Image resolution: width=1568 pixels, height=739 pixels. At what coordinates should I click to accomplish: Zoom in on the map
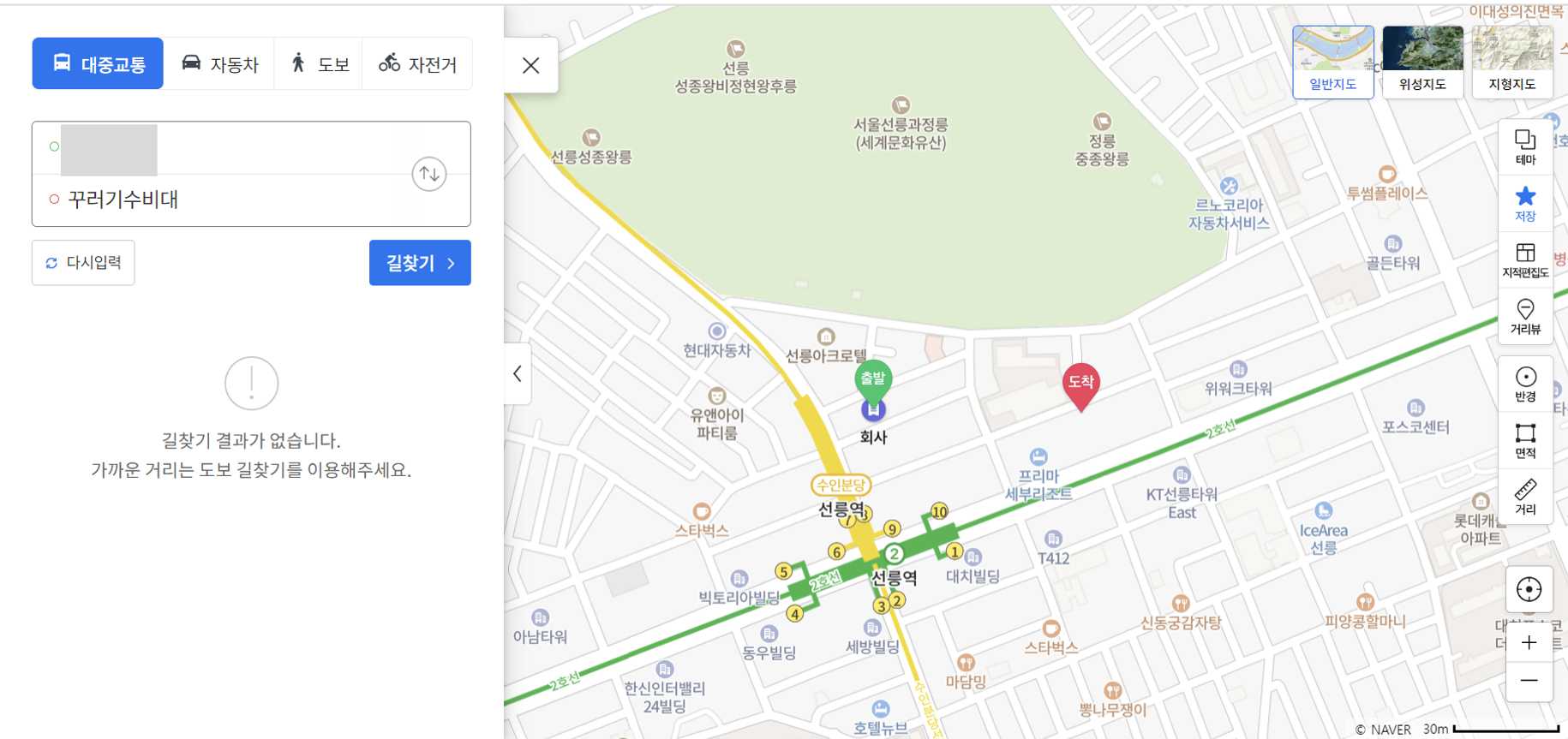point(1529,642)
